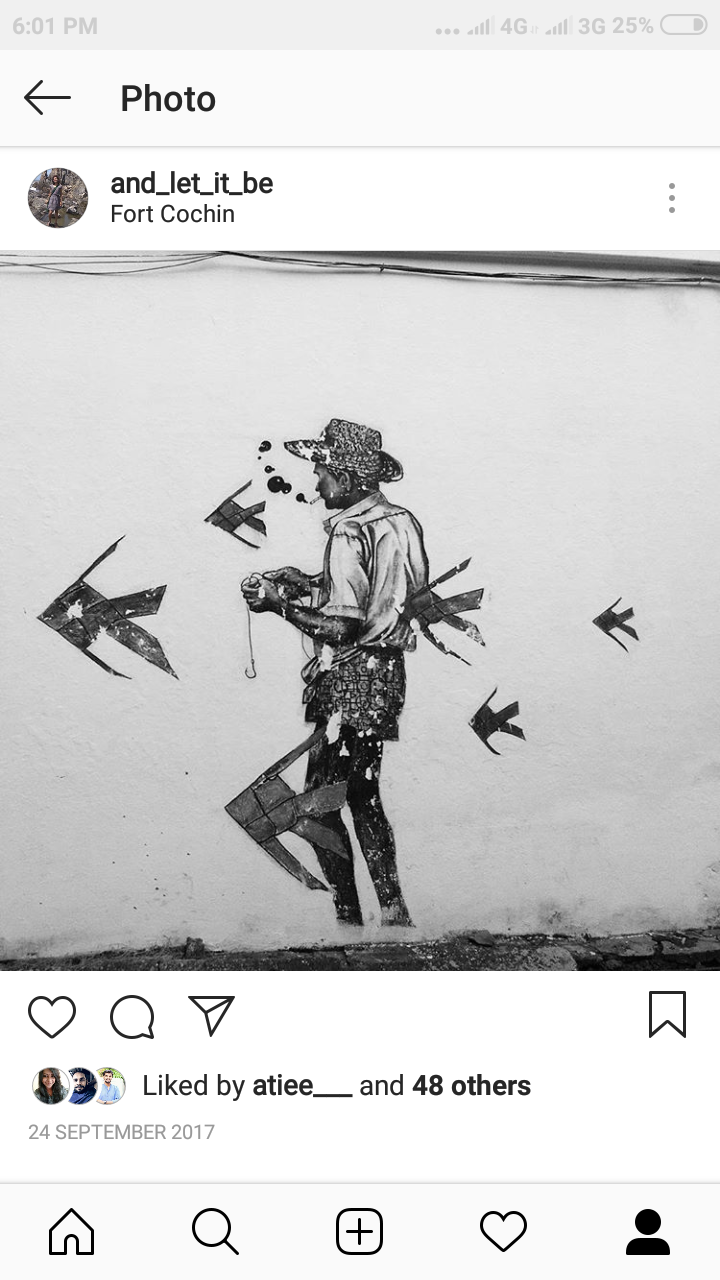Open the post's three-dot options menu
The image size is (720, 1280).
pos(672,198)
